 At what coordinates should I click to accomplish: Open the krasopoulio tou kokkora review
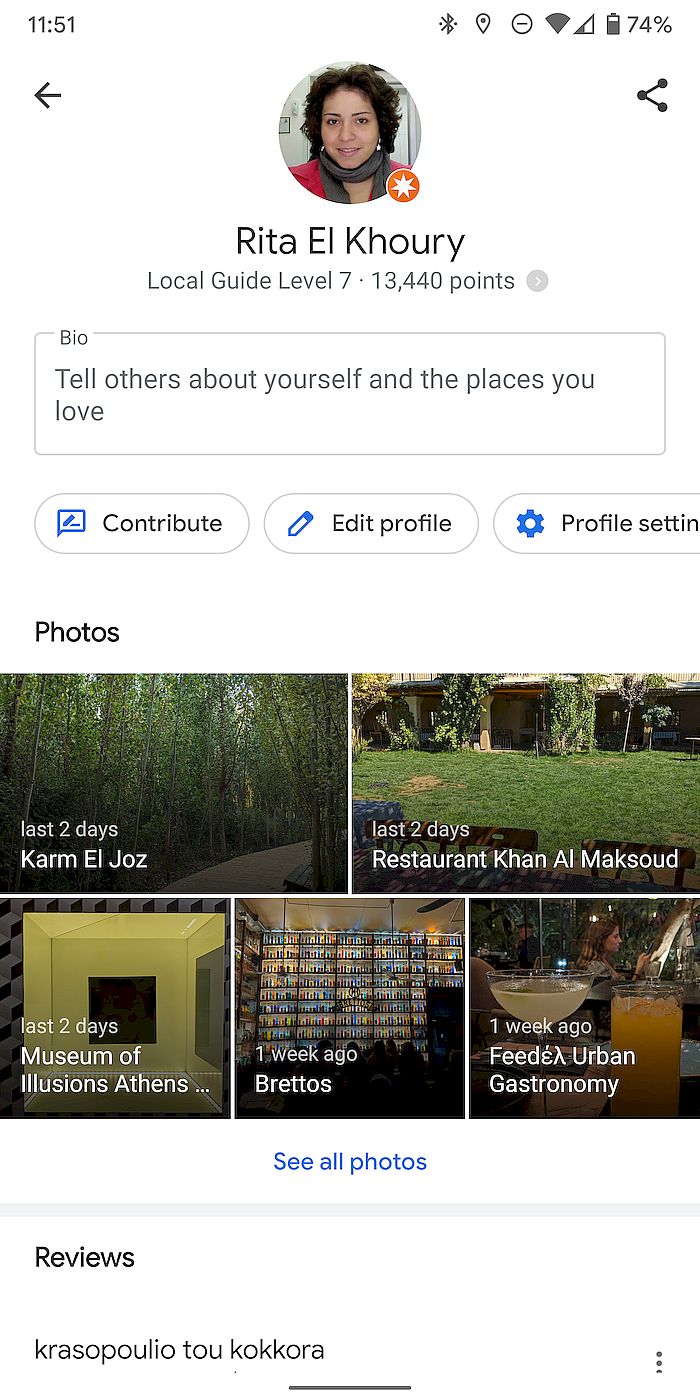(180, 1350)
